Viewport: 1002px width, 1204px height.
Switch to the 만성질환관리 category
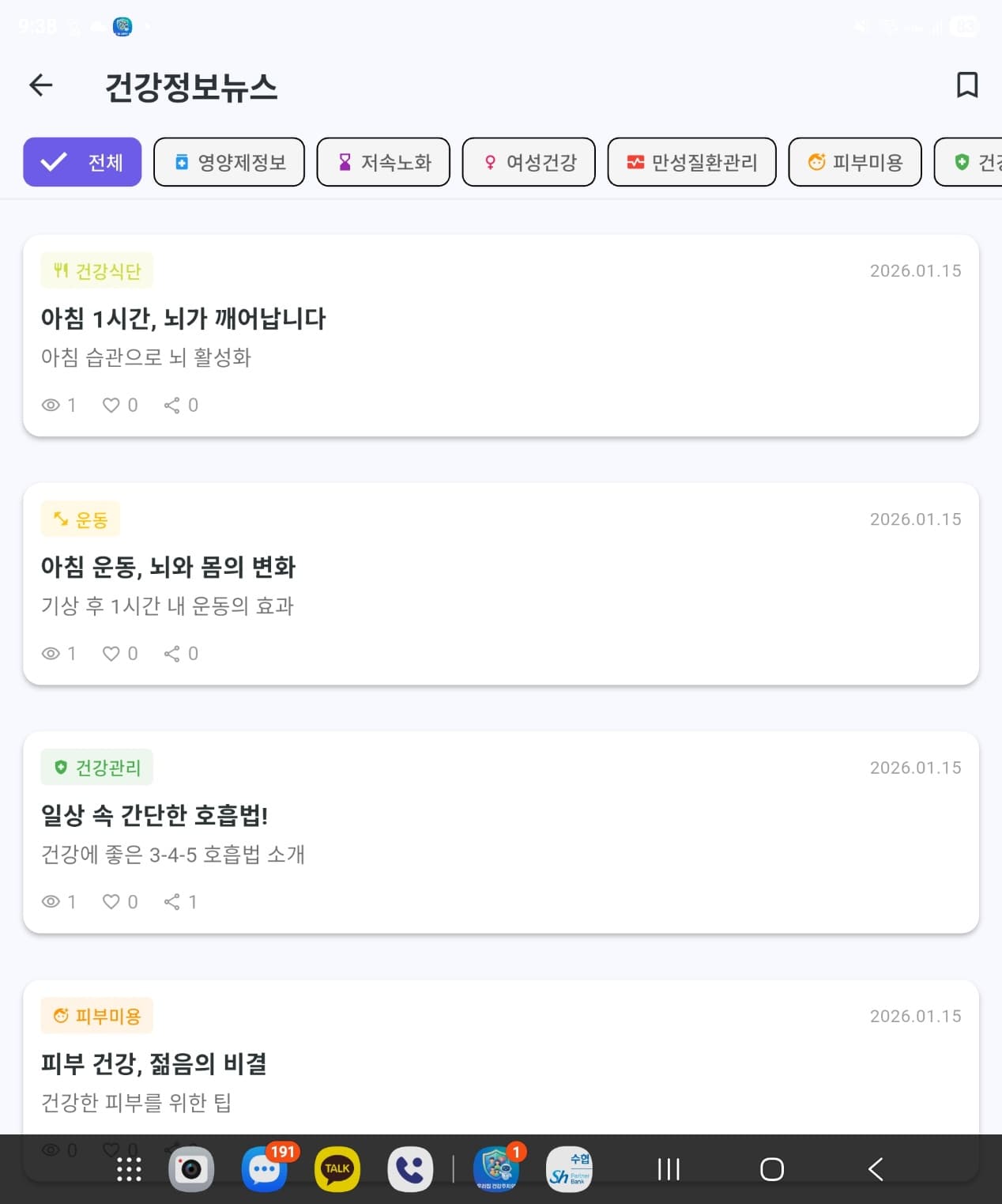click(691, 162)
